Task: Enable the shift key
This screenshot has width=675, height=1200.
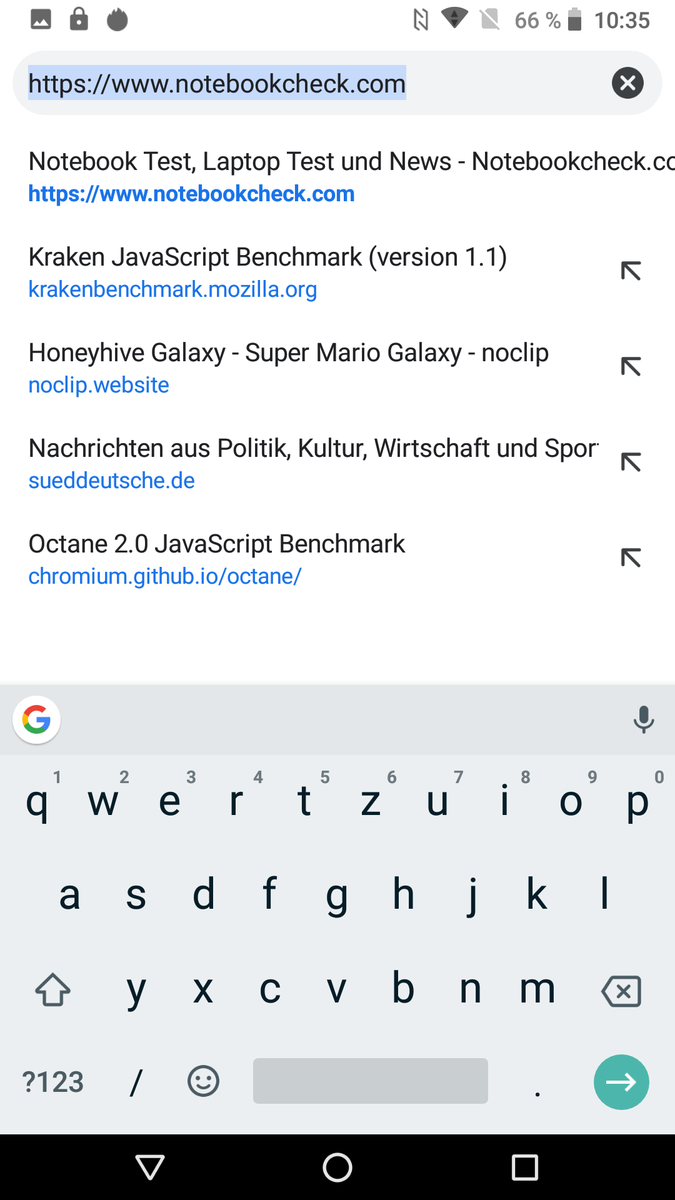Action: (53, 991)
